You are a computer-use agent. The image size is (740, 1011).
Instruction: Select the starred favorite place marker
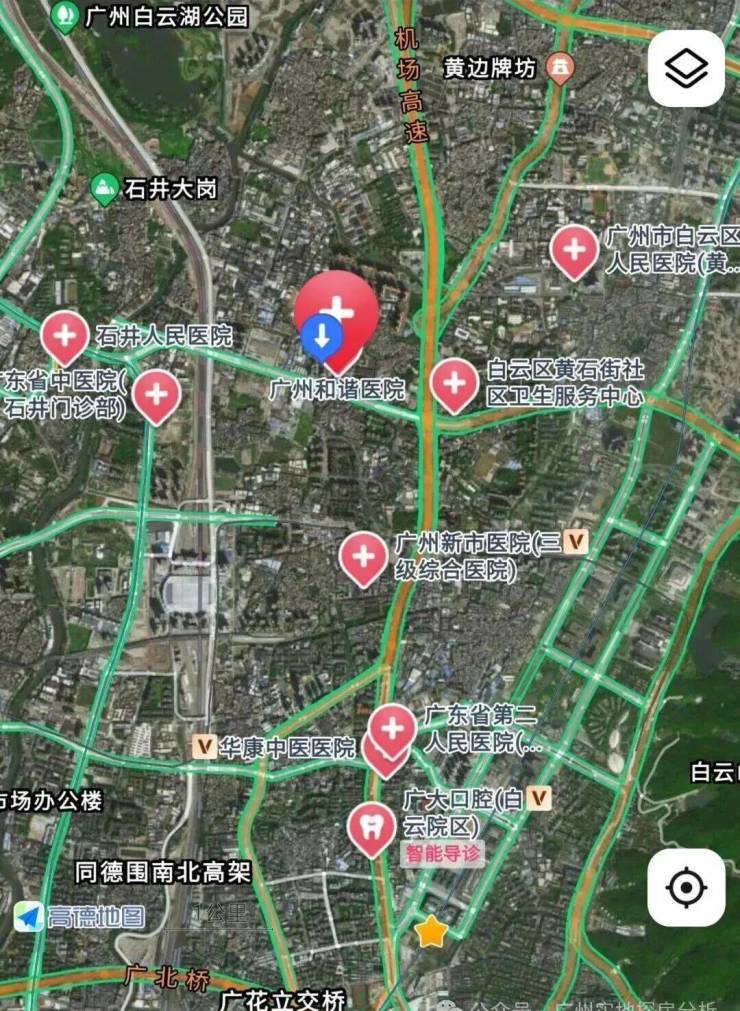(431, 931)
